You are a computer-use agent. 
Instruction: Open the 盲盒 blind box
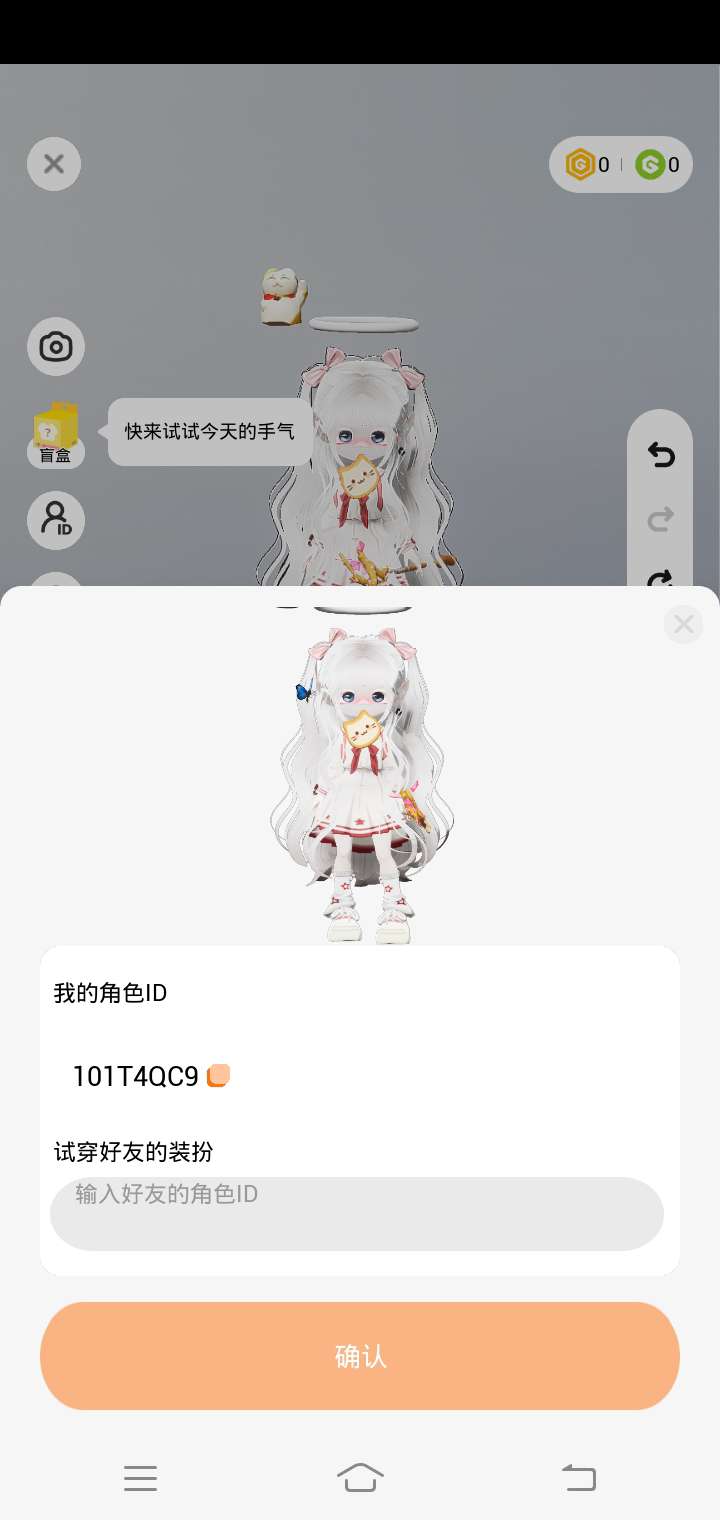point(56,433)
